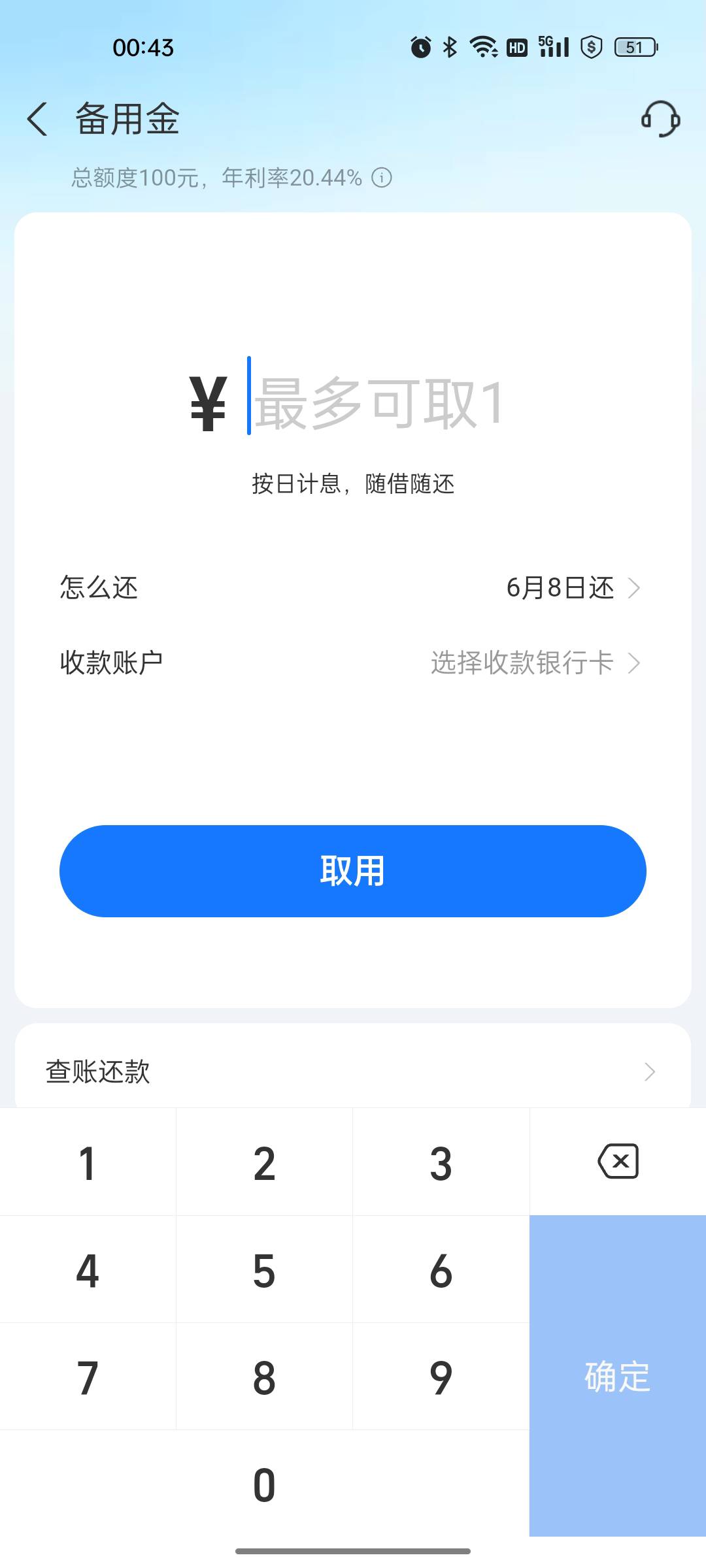Viewport: 706px width, 1568px height.
Task: Open the annual rate info icon
Action: [x=382, y=178]
